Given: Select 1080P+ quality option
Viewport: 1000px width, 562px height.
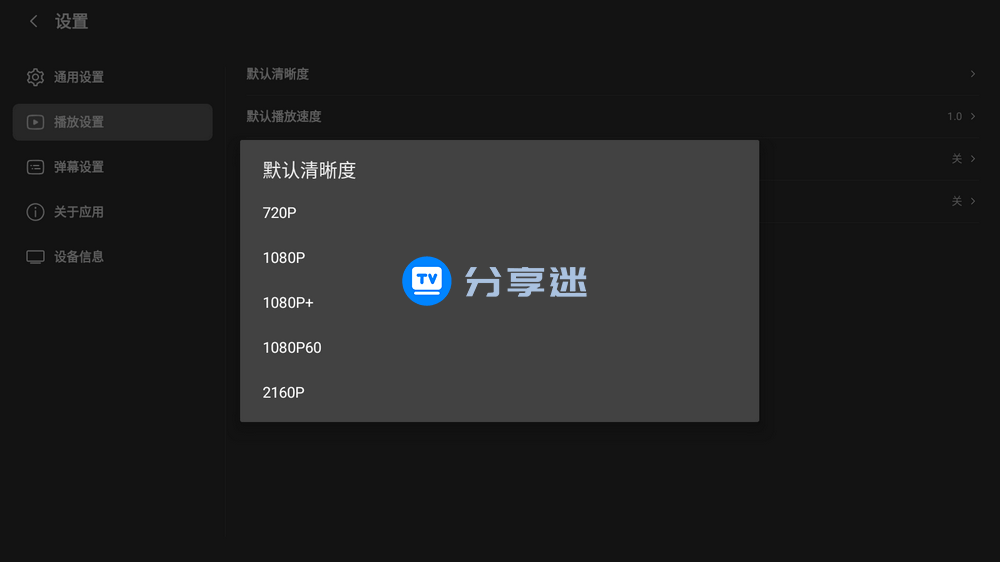Looking at the screenshot, I should click(x=288, y=303).
